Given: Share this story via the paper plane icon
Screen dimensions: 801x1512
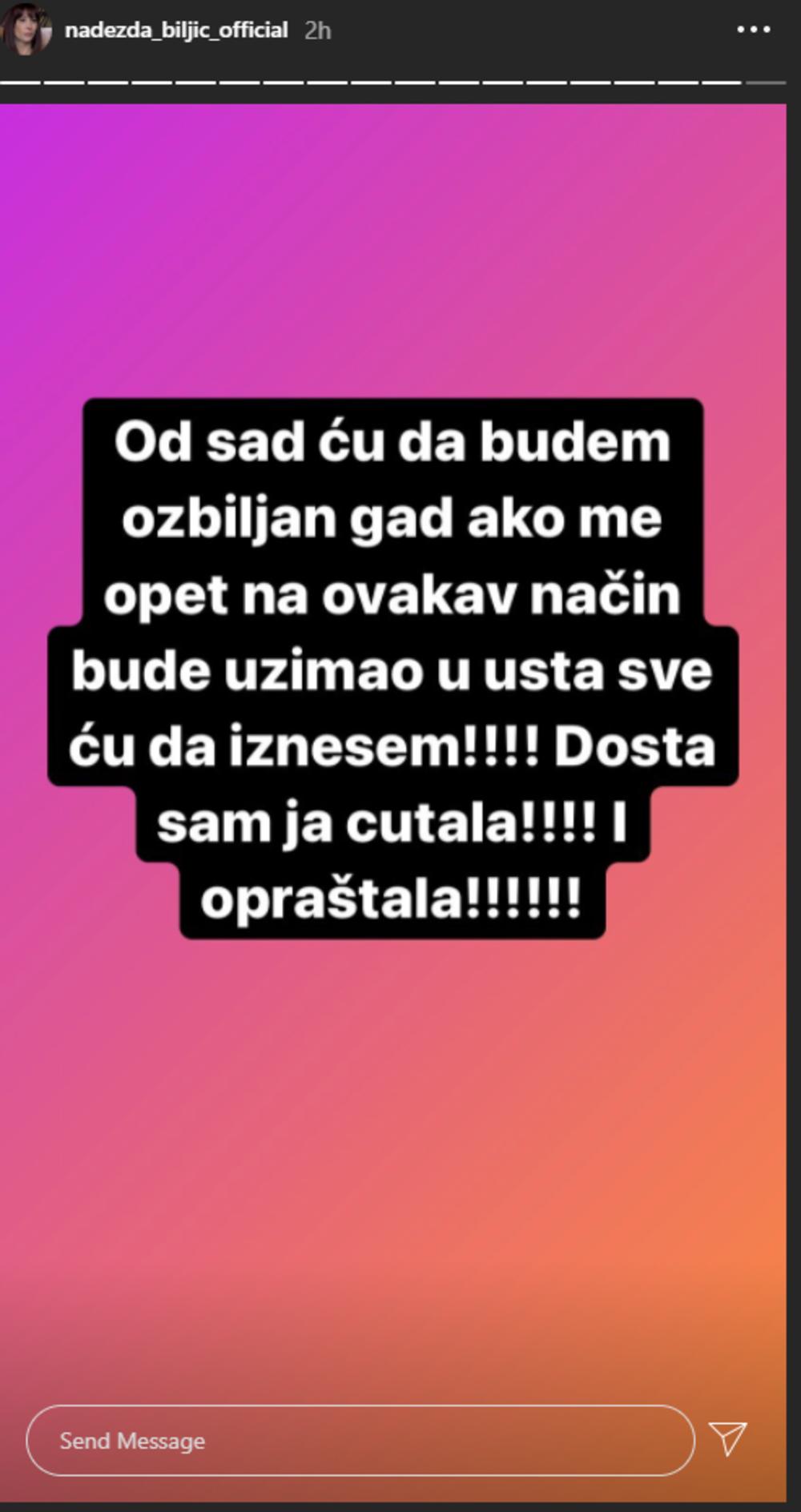Looking at the screenshot, I should point(728,1438).
